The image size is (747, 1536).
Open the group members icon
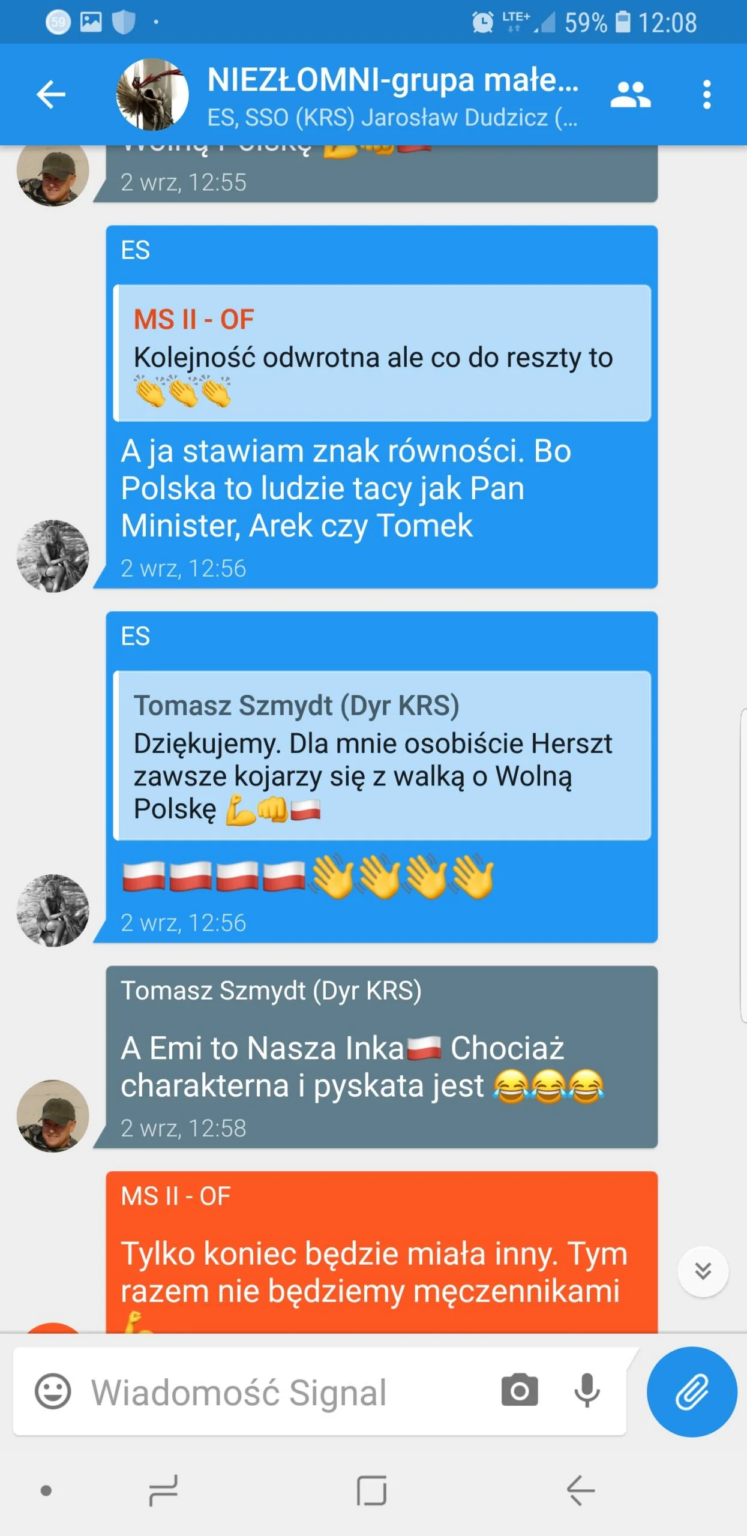click(x=630, y=95)
